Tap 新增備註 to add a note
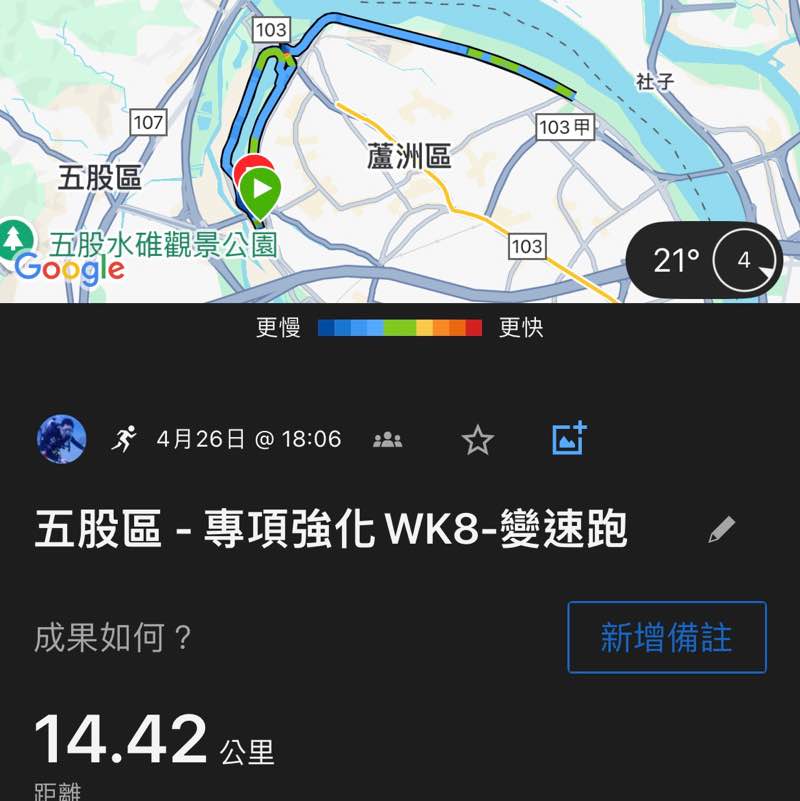Viewport: 800px width, 801px height. coord(666,635)
